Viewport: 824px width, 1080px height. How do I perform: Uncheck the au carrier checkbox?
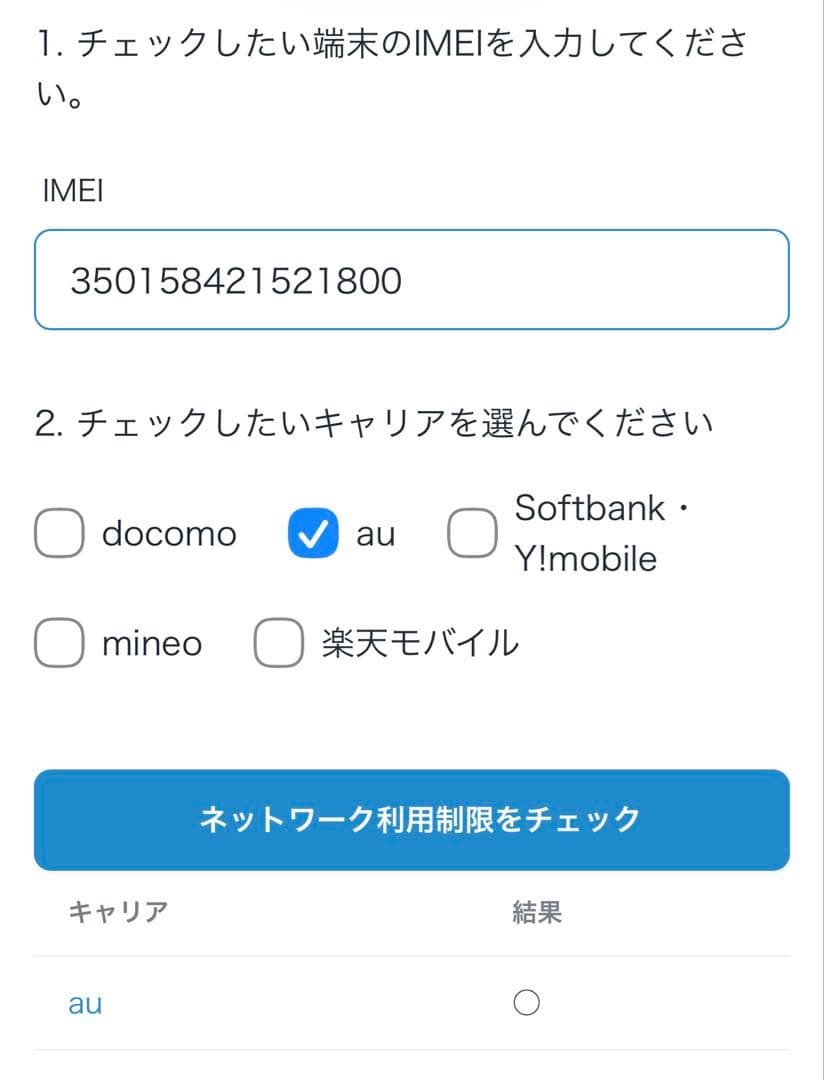tap(313, 534)
